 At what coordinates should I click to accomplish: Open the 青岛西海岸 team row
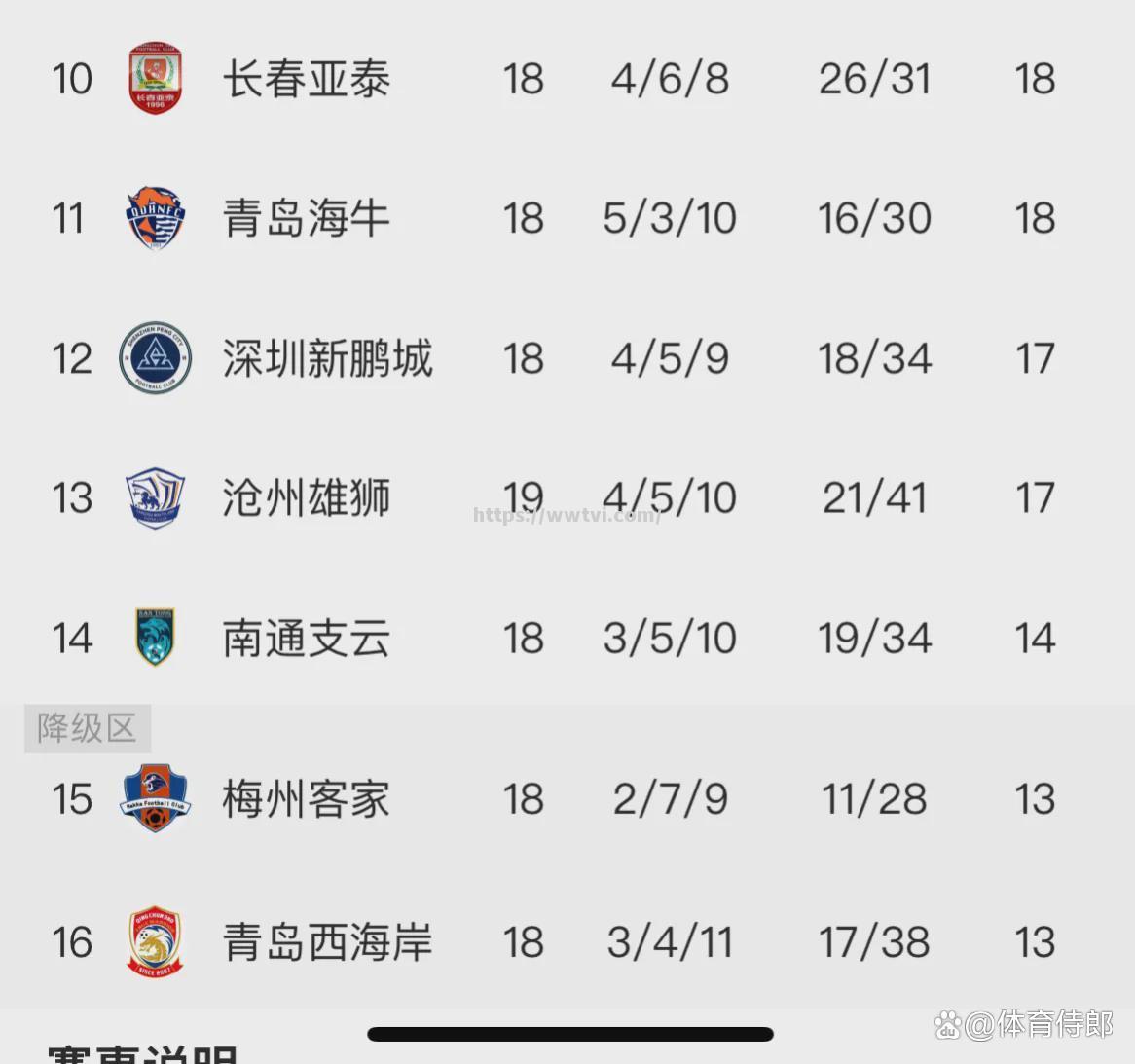(x=327, y=942)
